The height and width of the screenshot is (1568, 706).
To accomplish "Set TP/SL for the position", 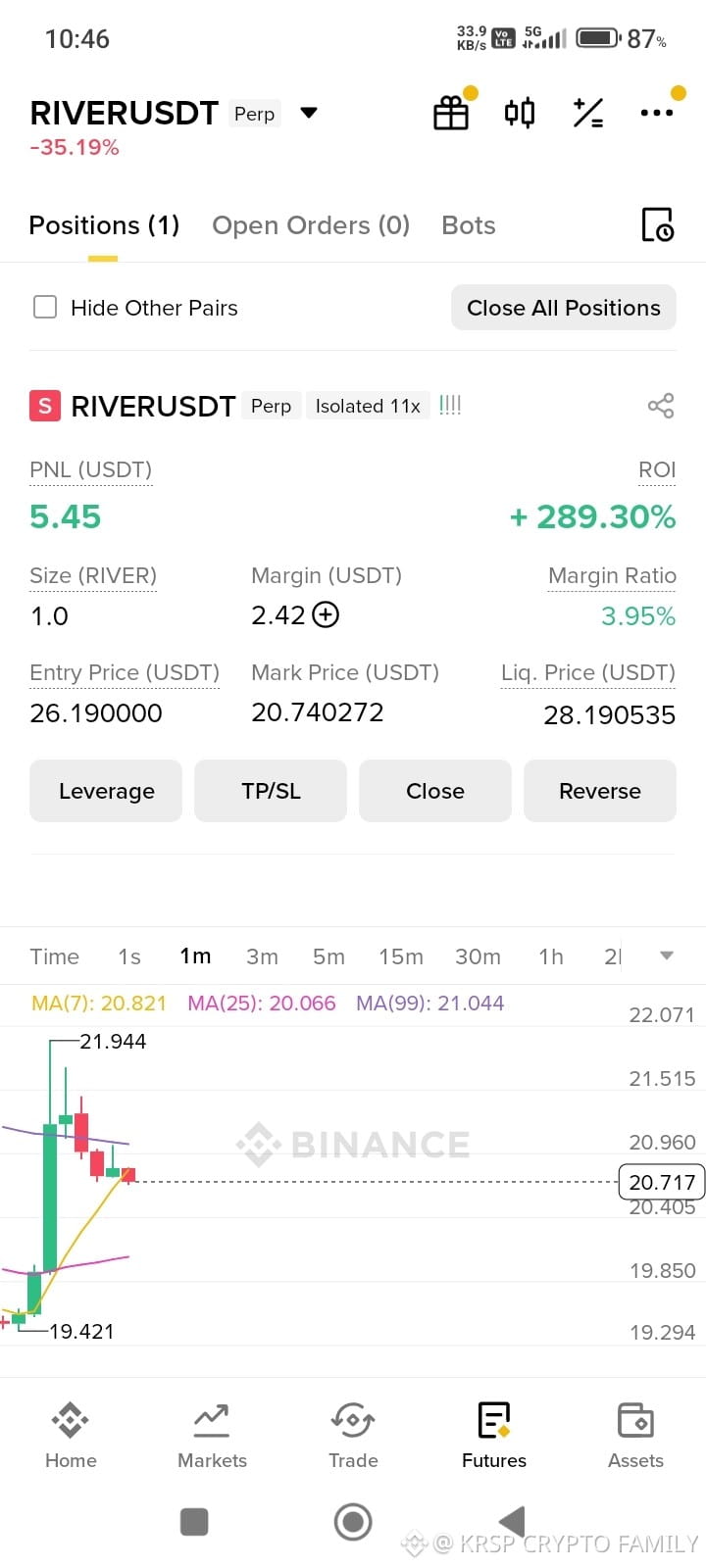I will (x=271, y=791).
